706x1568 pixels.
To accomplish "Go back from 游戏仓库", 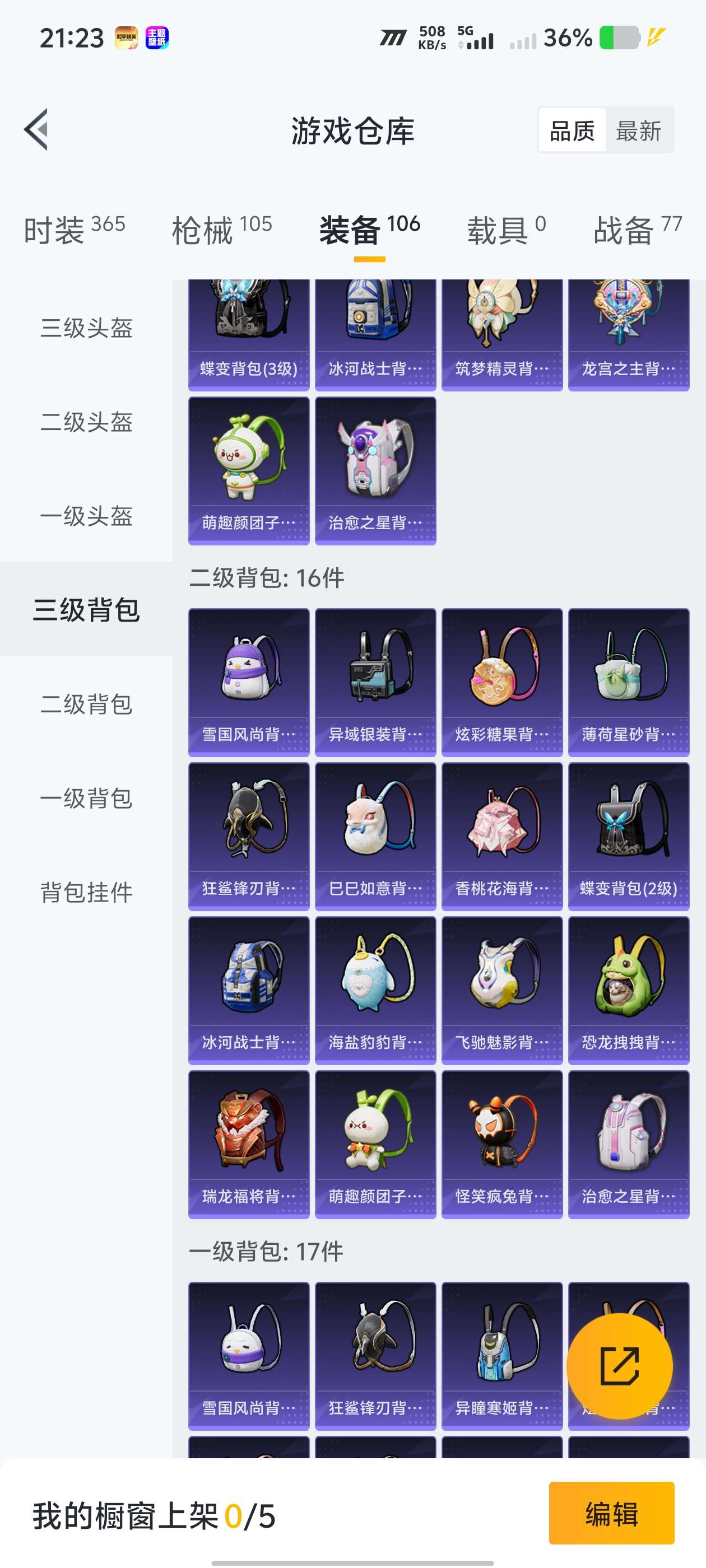I will click(x=36, y=130).
